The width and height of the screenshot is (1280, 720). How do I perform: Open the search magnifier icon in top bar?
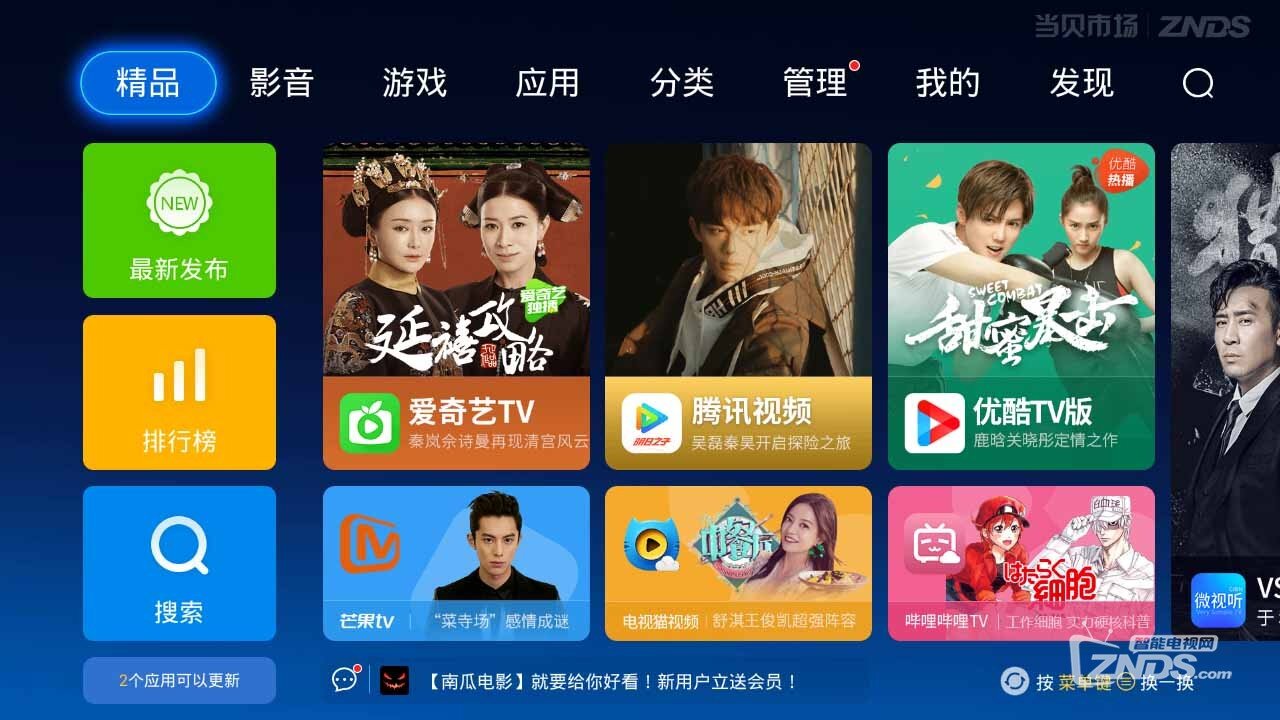tap(1197, 83)
